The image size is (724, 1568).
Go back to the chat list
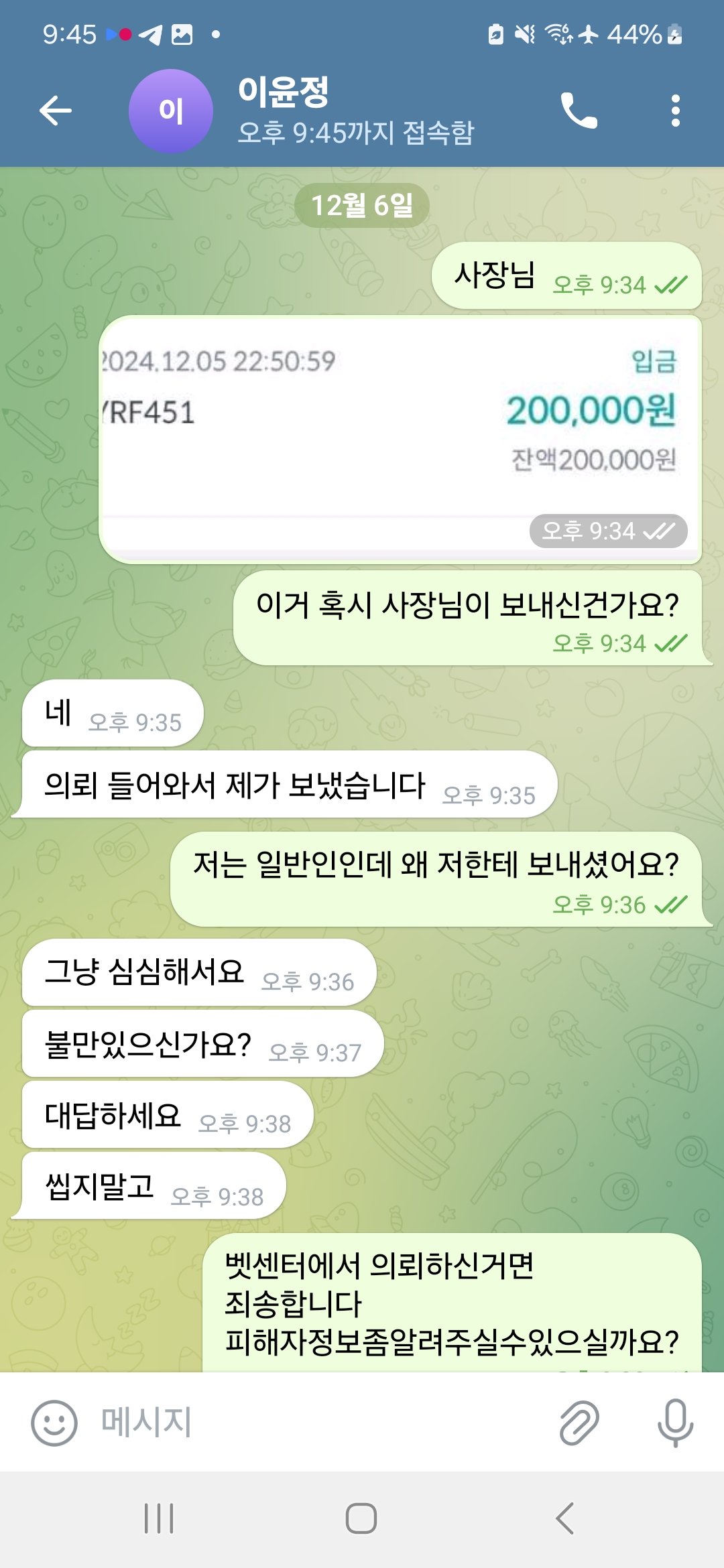click(x=56, y=111)
